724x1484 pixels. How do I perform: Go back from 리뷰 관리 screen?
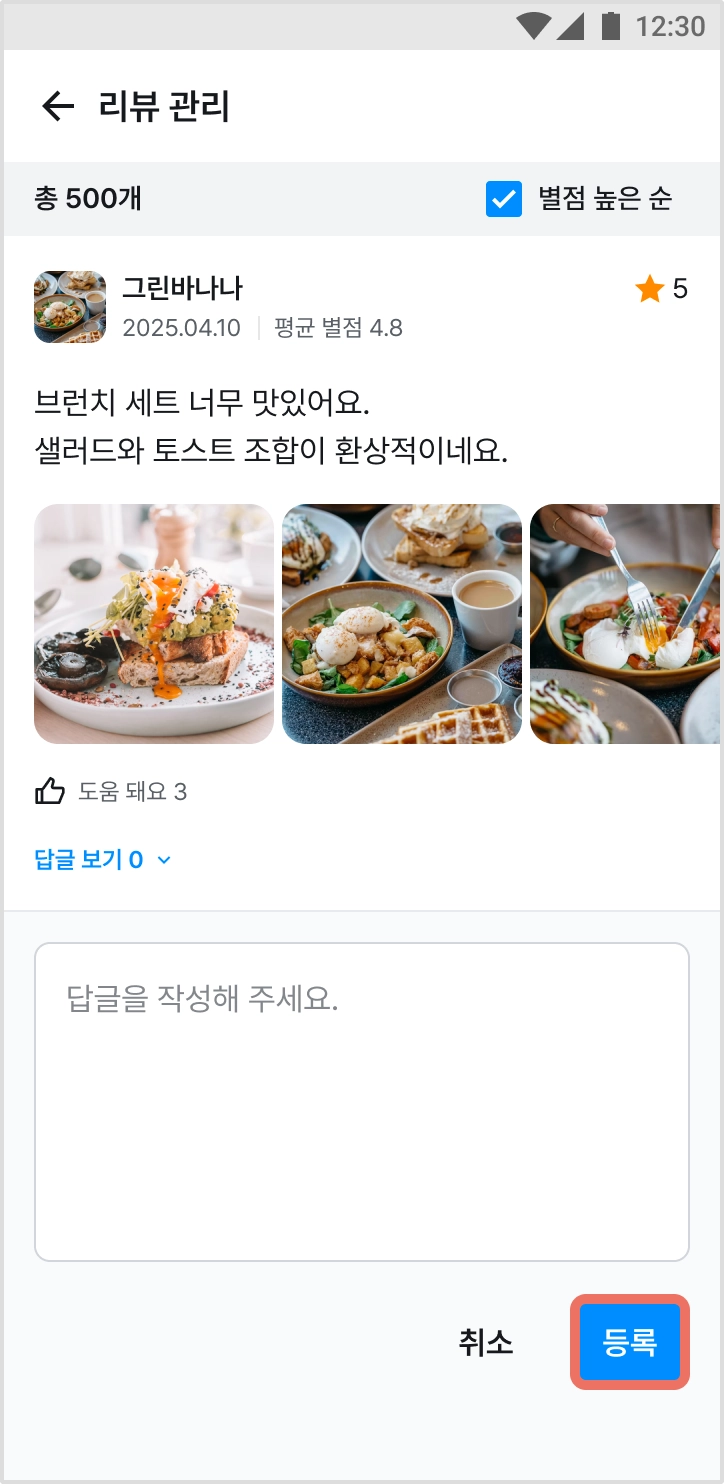[58, 106]
